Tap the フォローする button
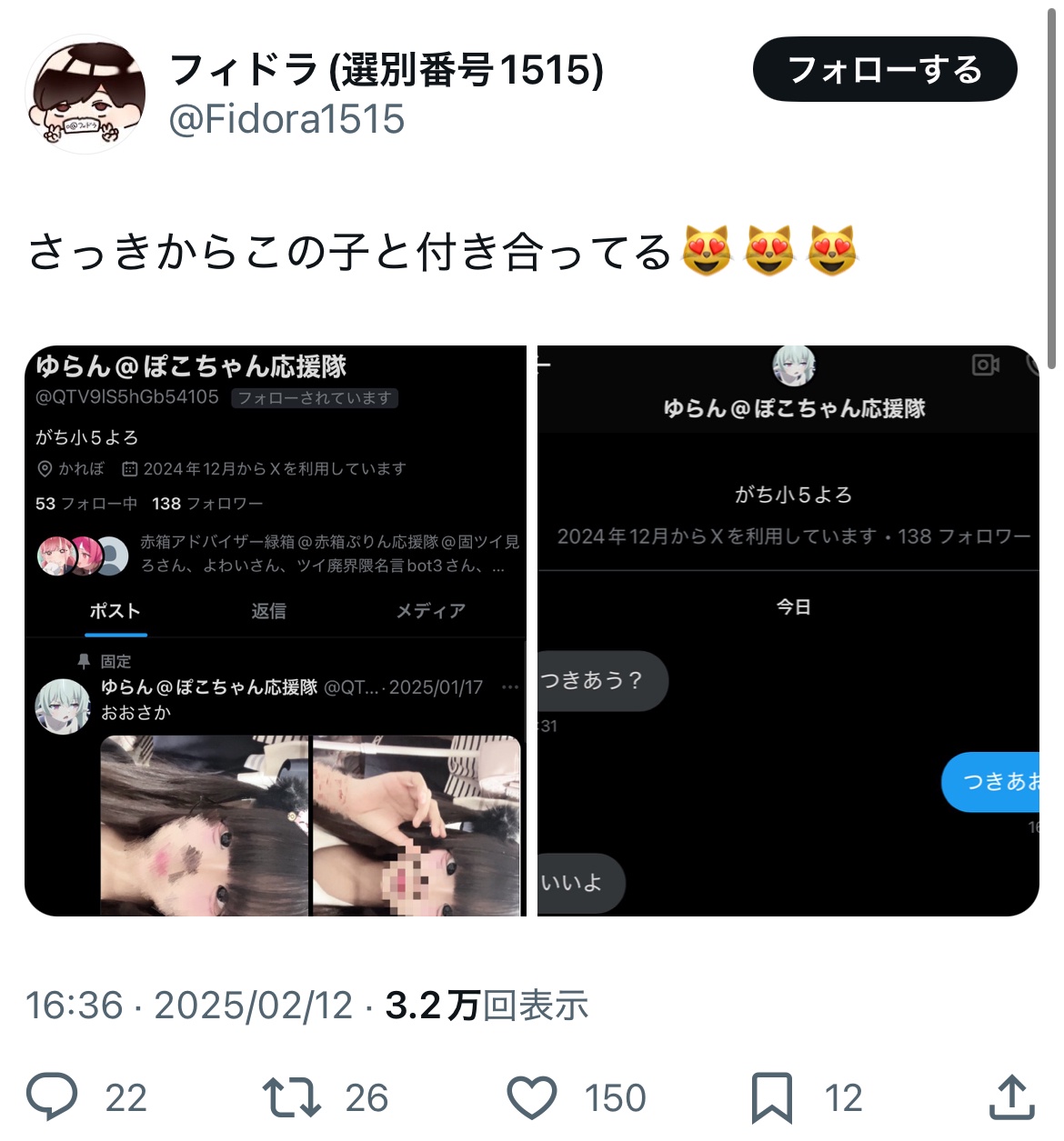 [884, 69]
